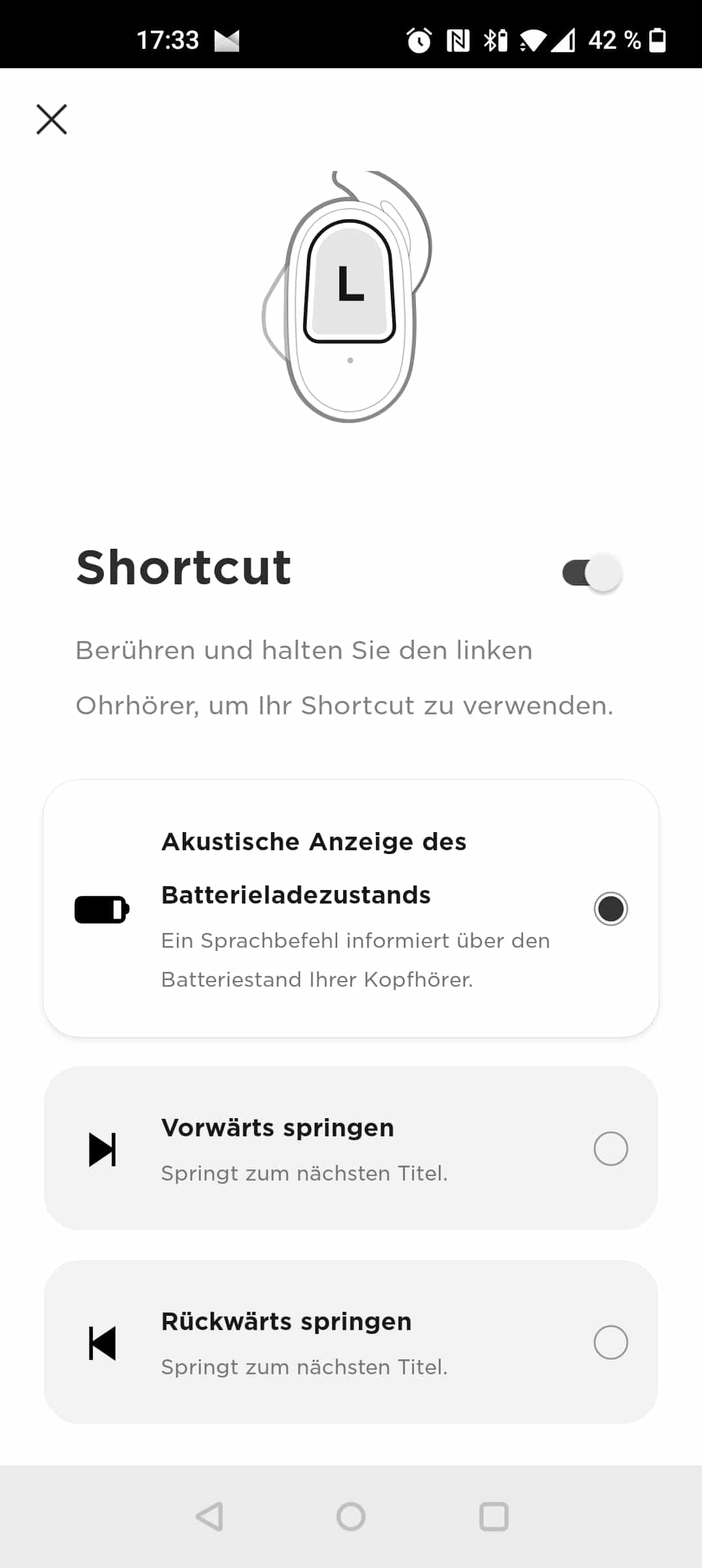This screenshot has width=702, height=1568.
Task: Go to the home screen
Action: coord(351,1517)
